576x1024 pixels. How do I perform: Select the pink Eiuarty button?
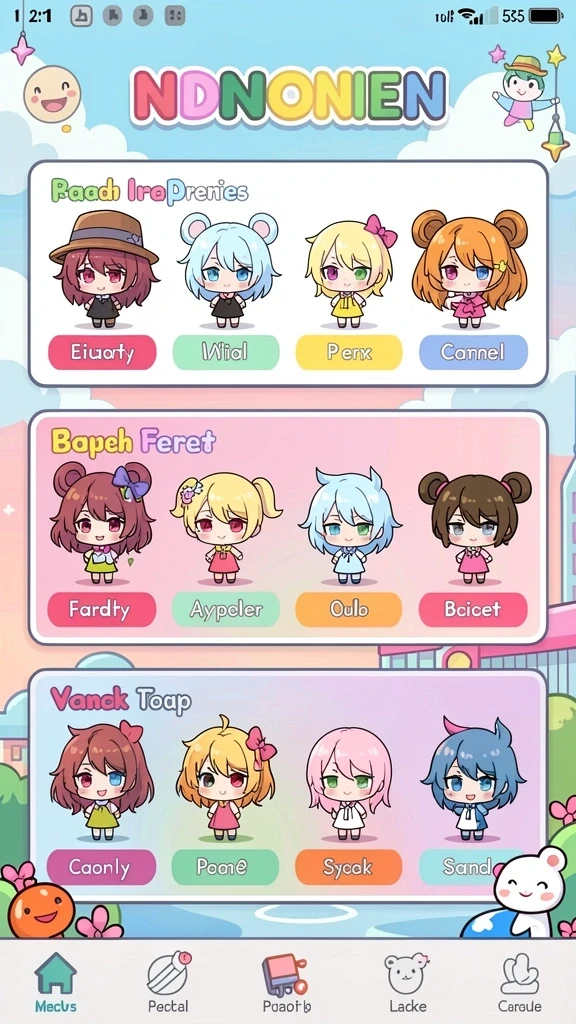pyautogui.click(x=102, y=353)
